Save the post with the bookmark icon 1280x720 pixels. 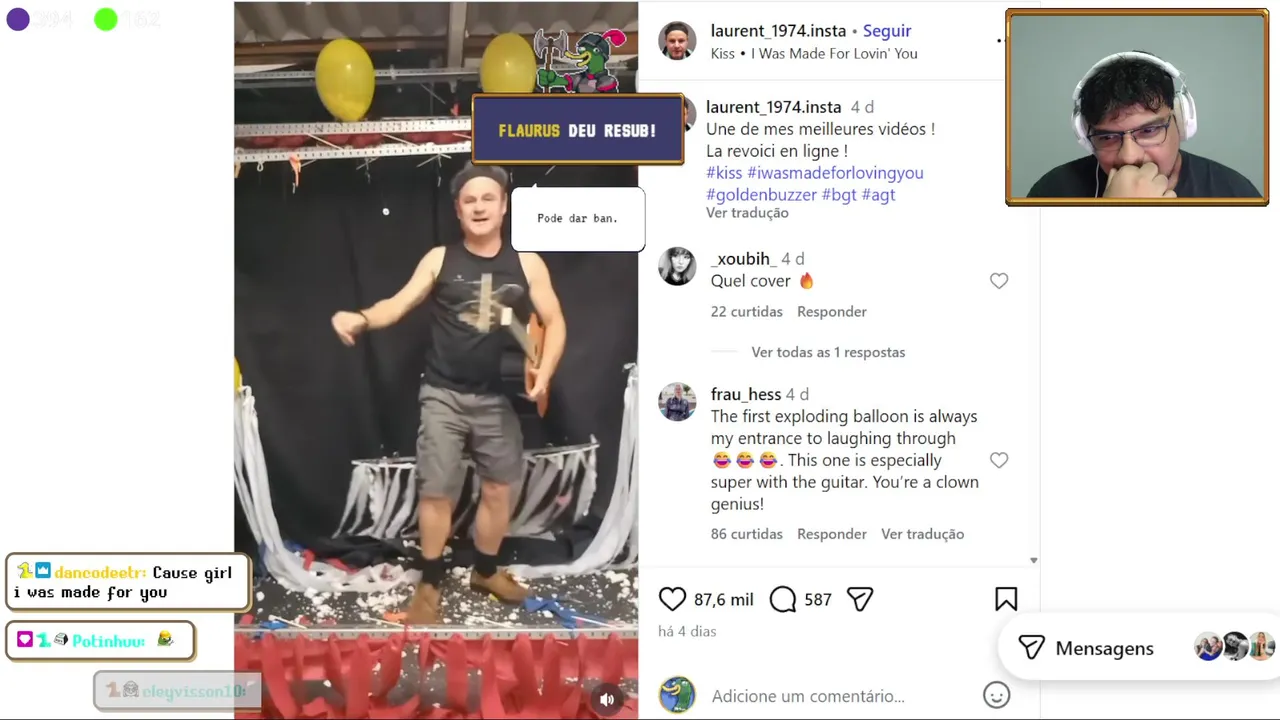coord(1006,599)
